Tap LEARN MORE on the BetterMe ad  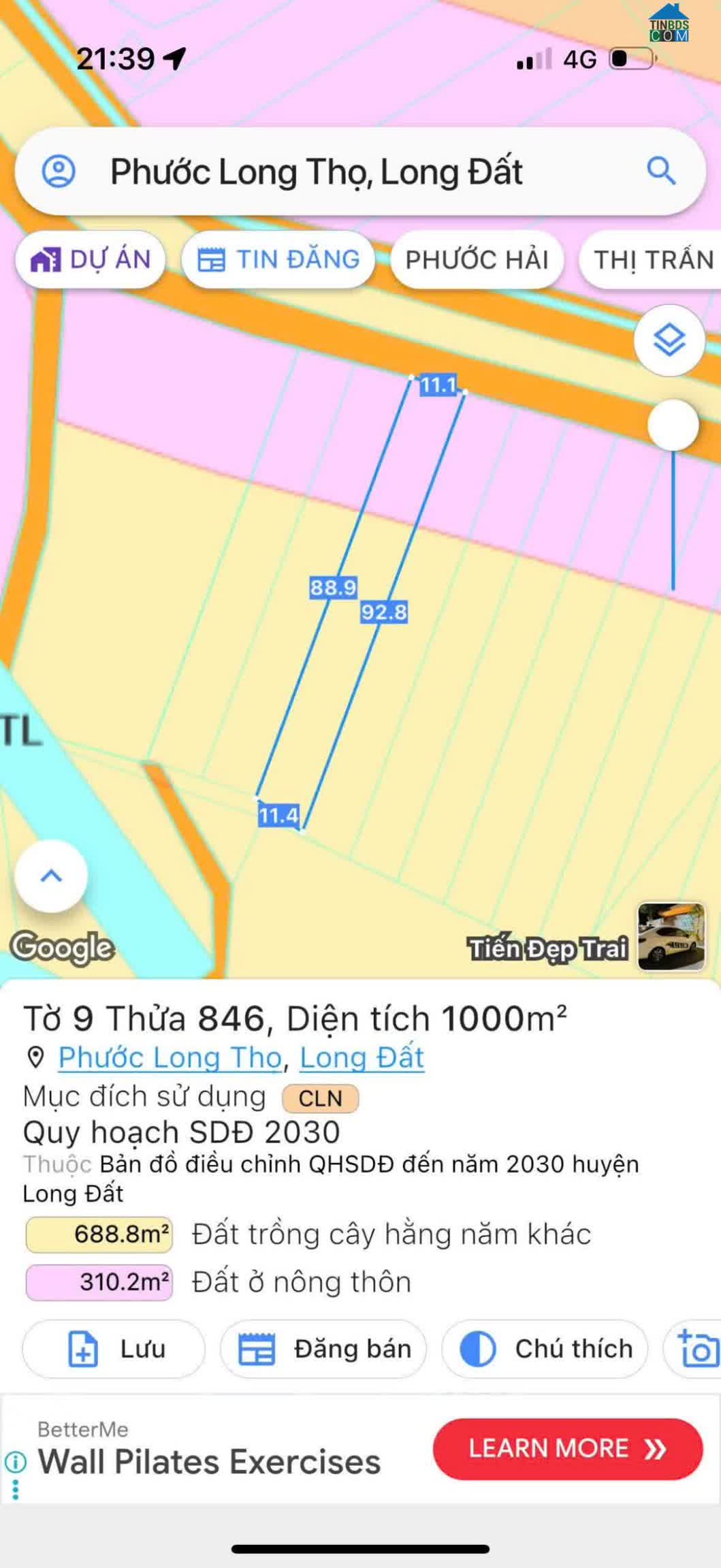pyautogui.click(x=567, y=1449)
